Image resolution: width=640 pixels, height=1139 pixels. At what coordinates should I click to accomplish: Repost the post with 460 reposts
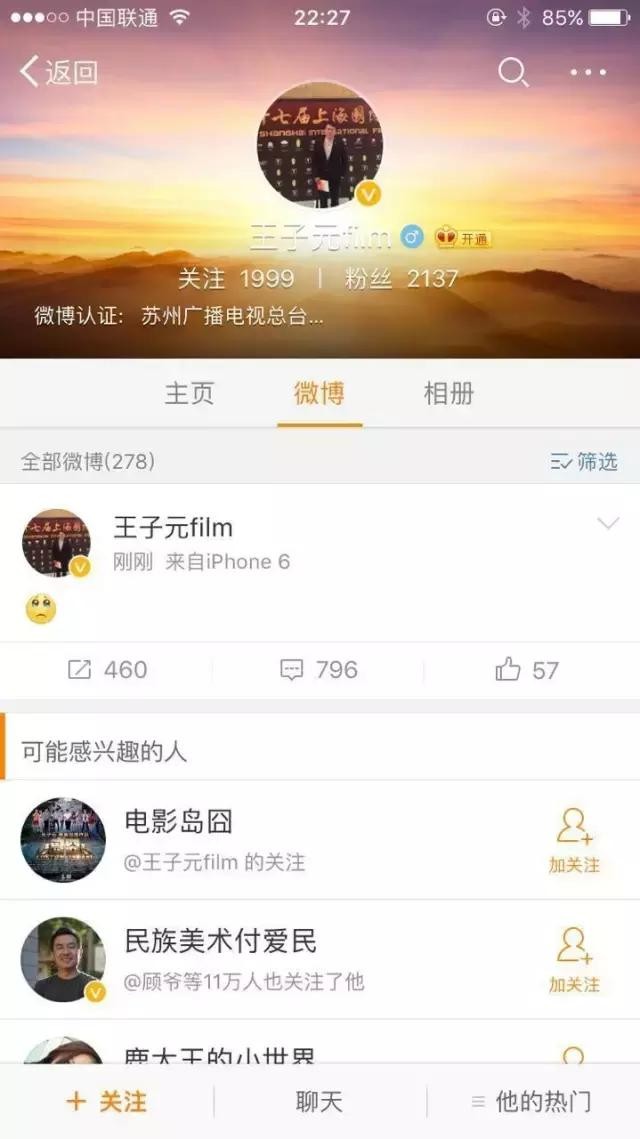(x=107, y=670)
